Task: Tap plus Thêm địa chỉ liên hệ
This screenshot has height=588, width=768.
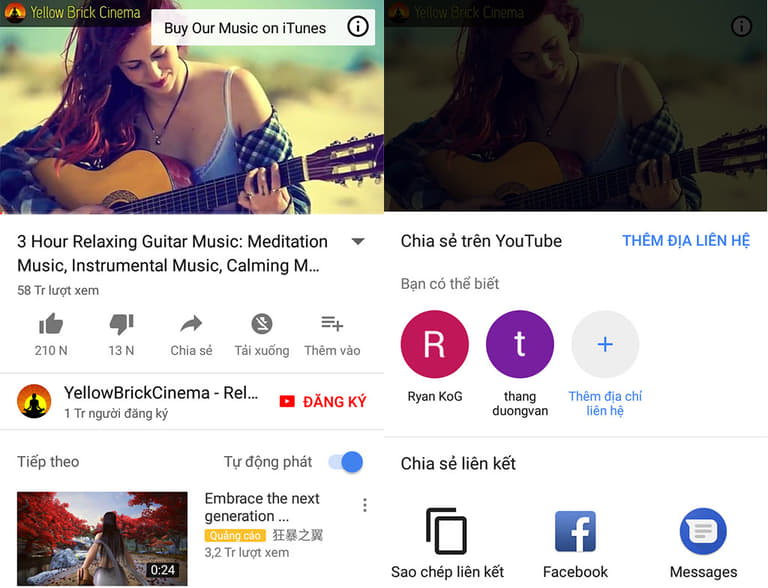Action: coord(605,364)
